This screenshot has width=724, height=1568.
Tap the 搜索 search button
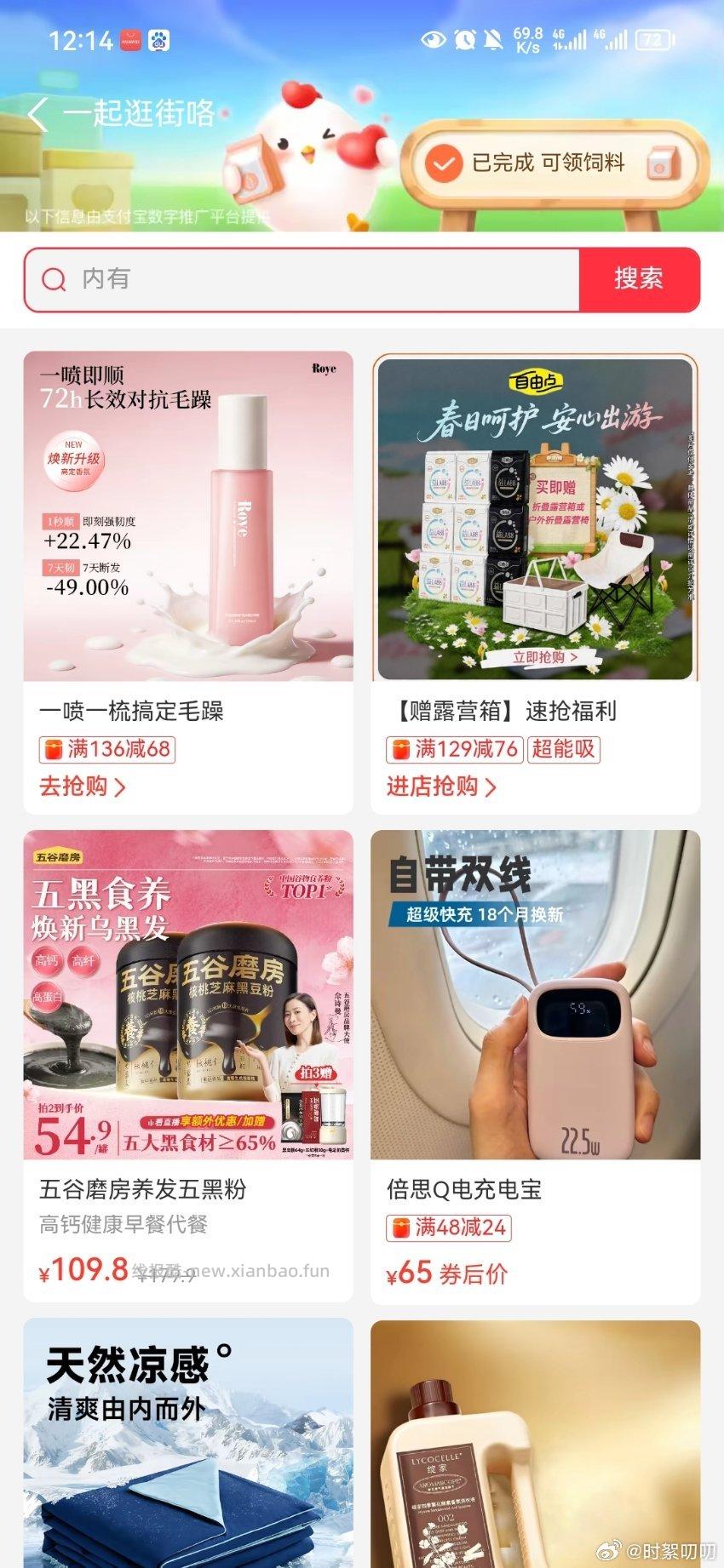640,279
